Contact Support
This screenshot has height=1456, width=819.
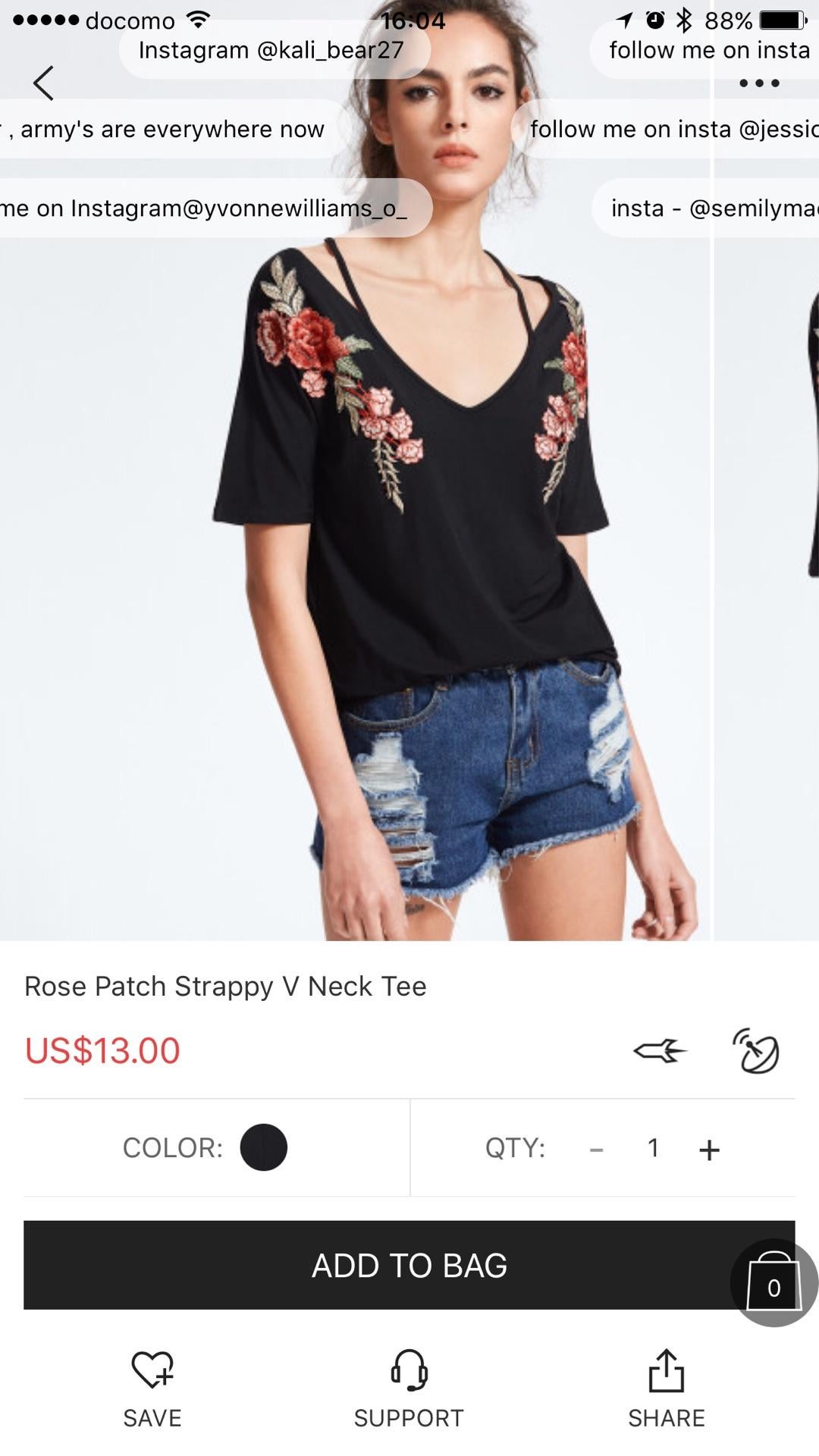(x=409, y=1388)
